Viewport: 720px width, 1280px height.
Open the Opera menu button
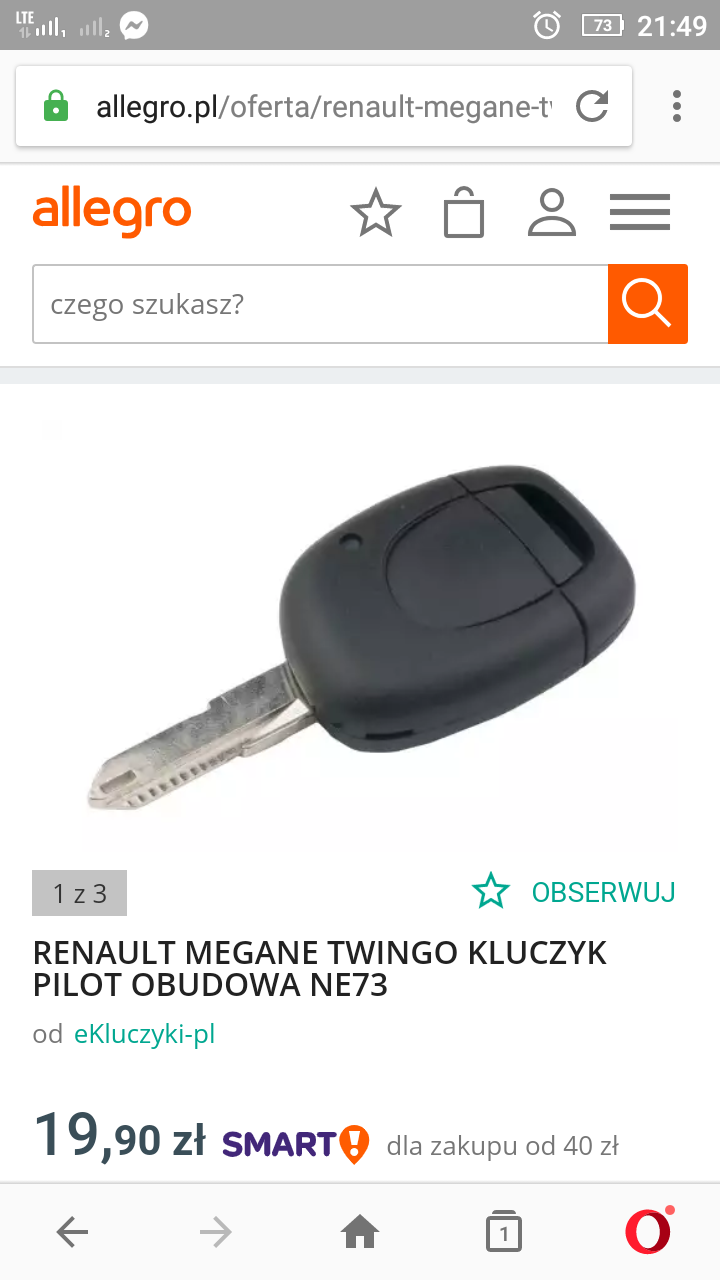pos(648,1232)
